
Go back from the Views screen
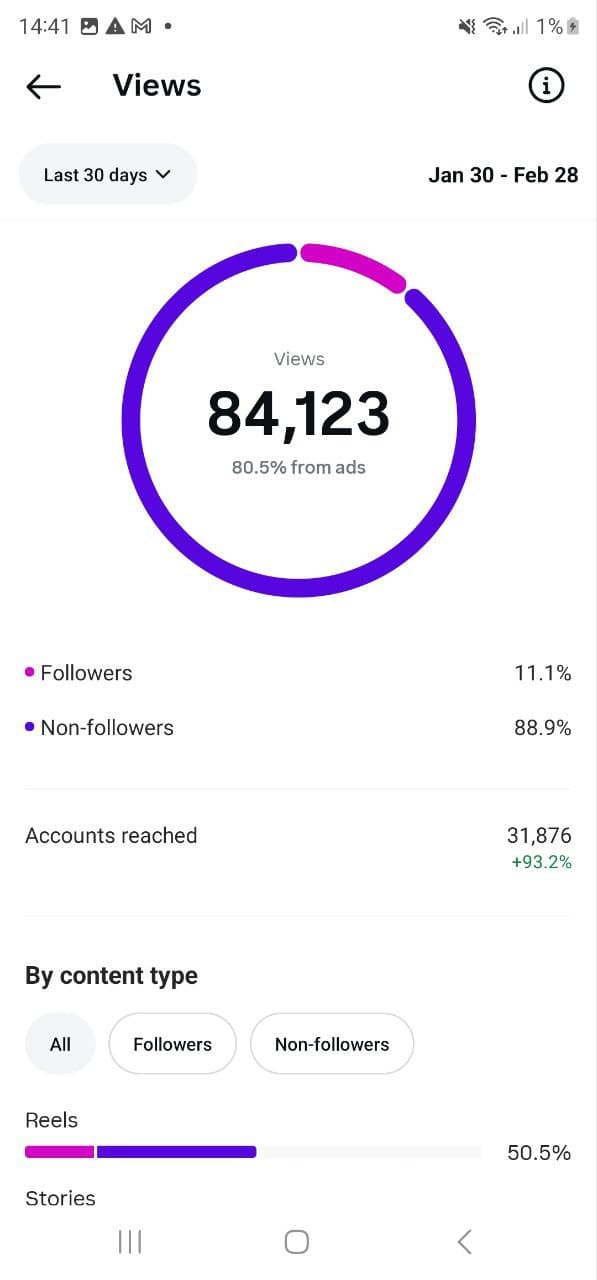pyautogui.click(x=43, y=87)
